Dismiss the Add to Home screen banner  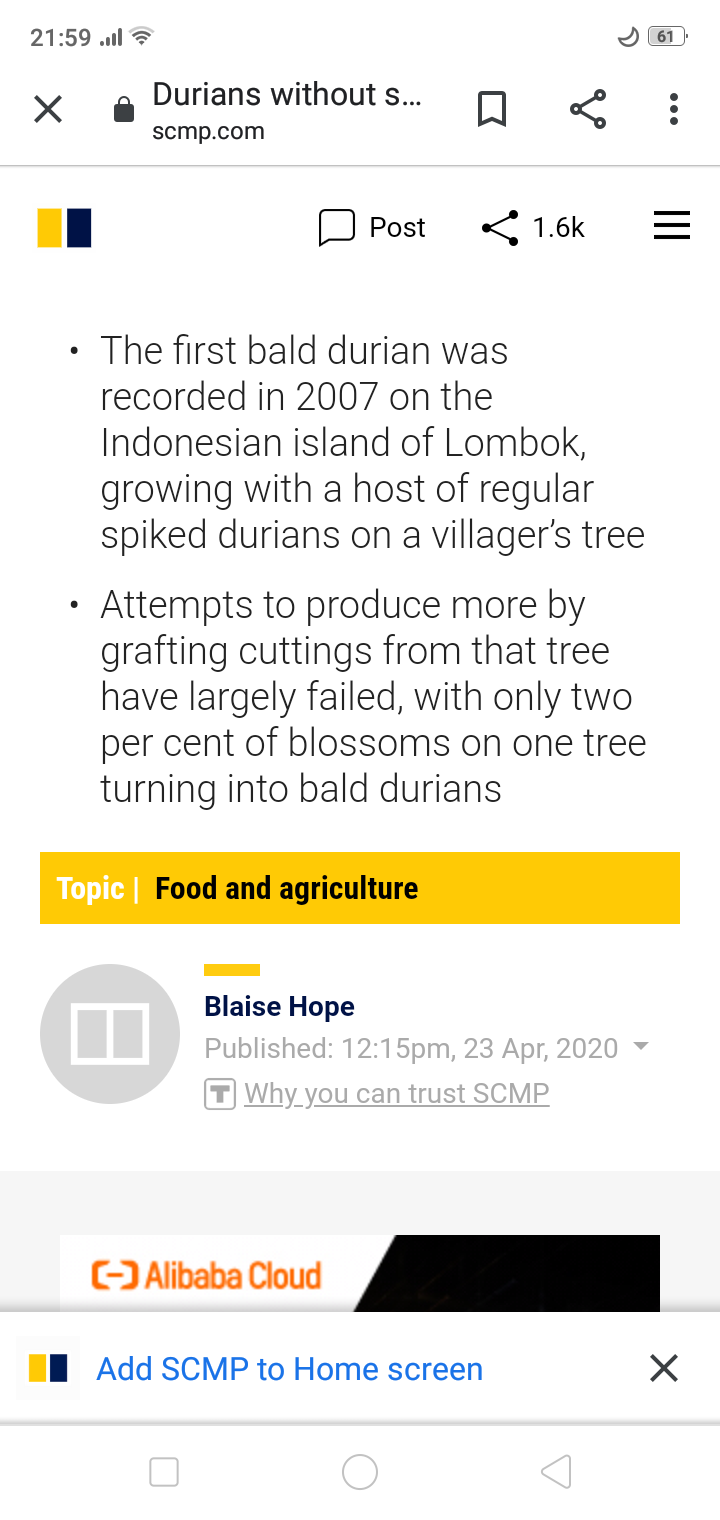664,1368
